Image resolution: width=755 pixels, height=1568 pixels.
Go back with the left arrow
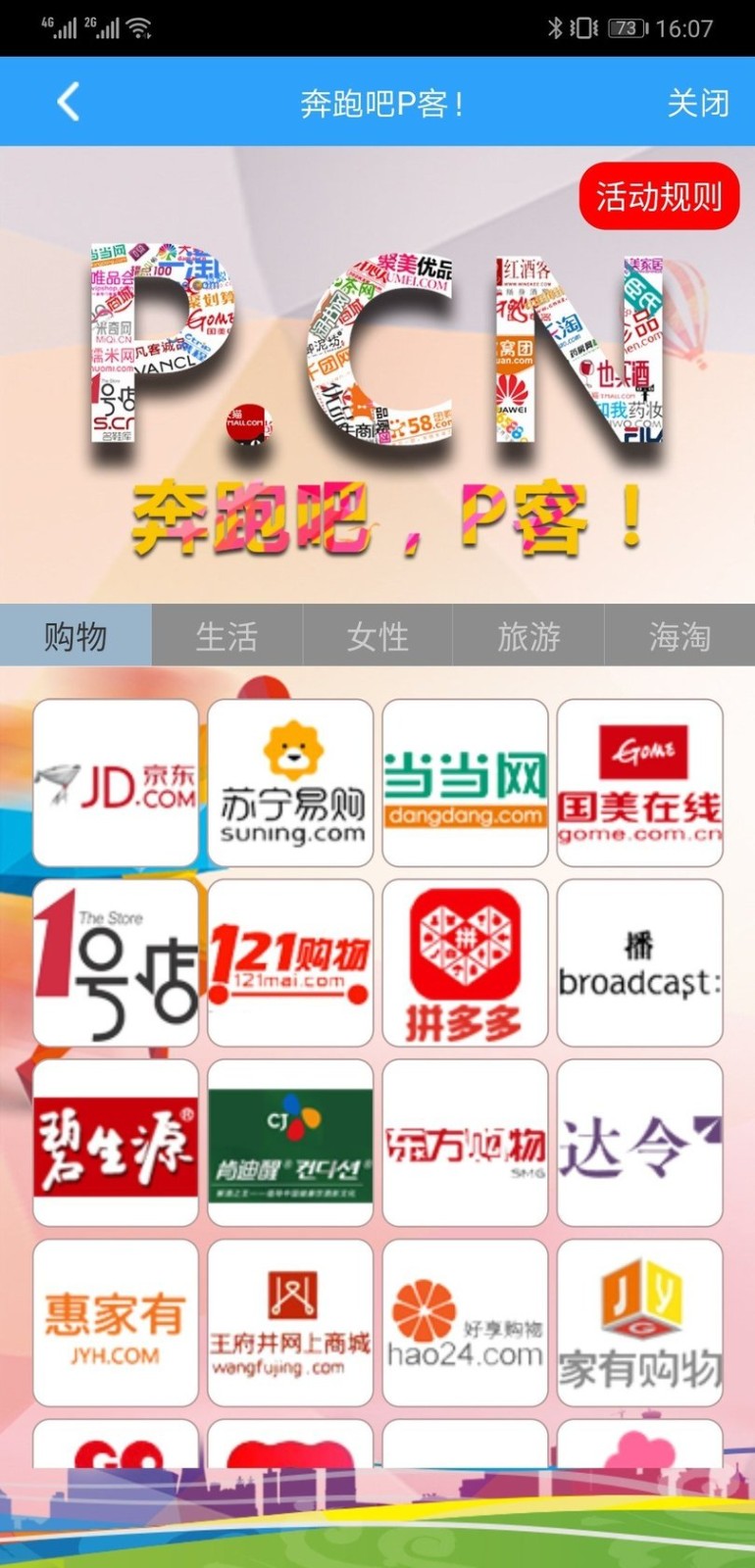(67, 102)
